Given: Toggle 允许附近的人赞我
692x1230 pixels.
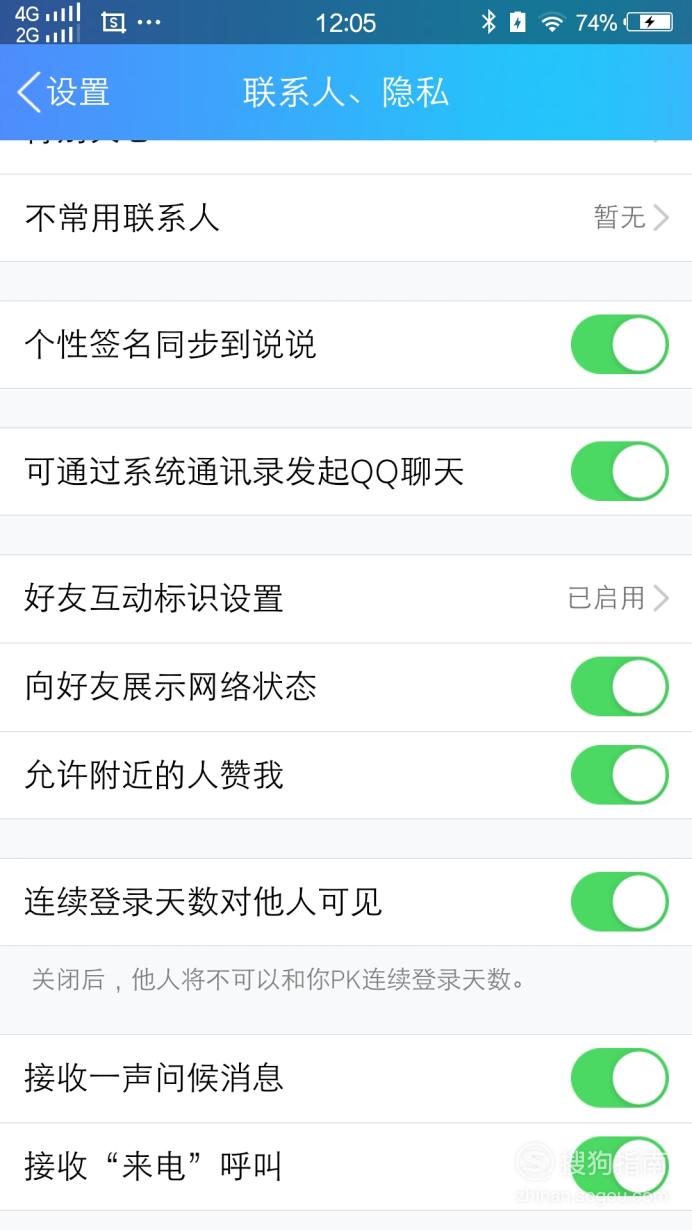Looking at the screenshot, I should click(x=619, y=775).
